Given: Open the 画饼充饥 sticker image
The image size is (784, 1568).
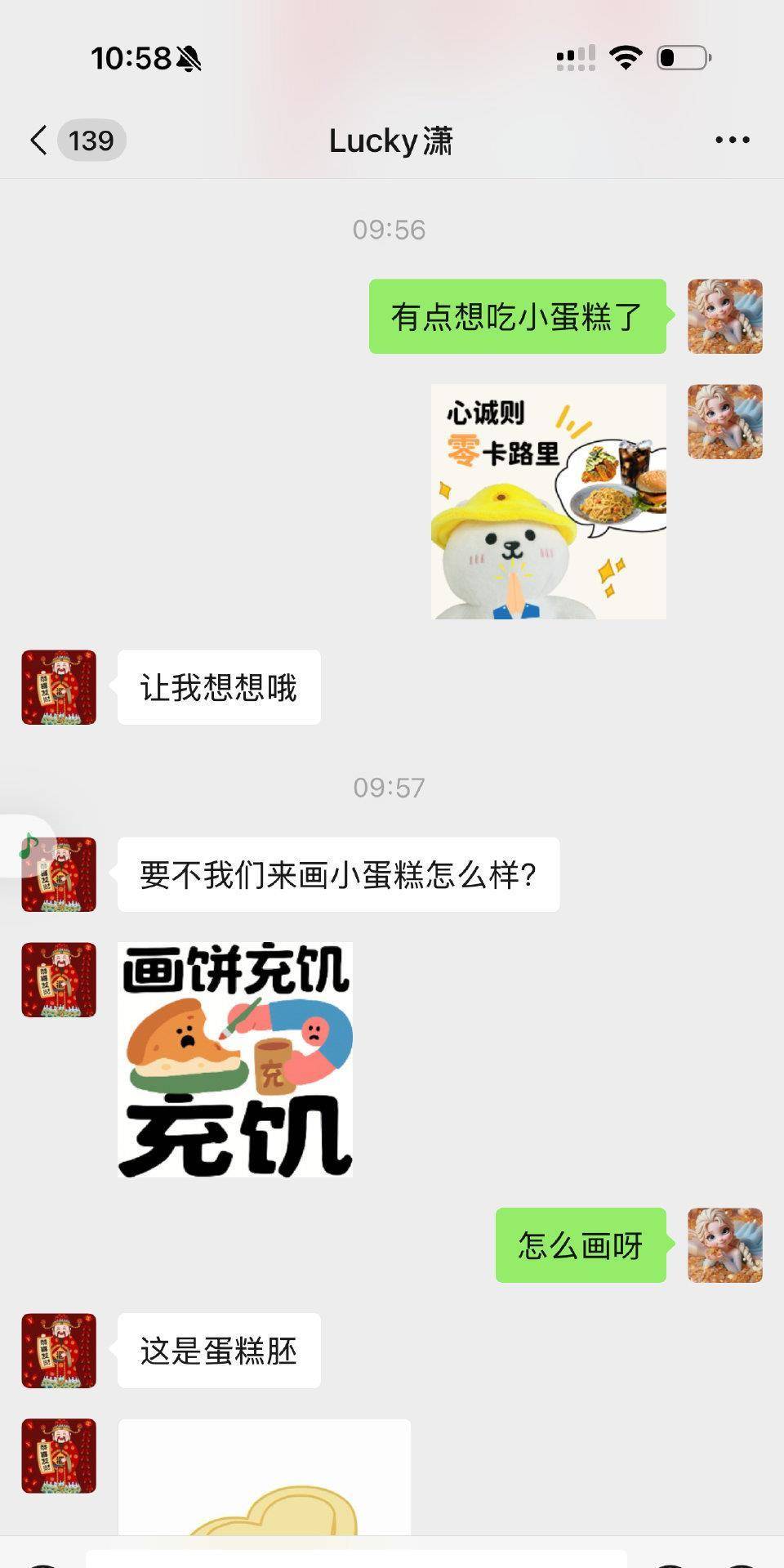Looking at the screenshot, I should coord(235,1059).
